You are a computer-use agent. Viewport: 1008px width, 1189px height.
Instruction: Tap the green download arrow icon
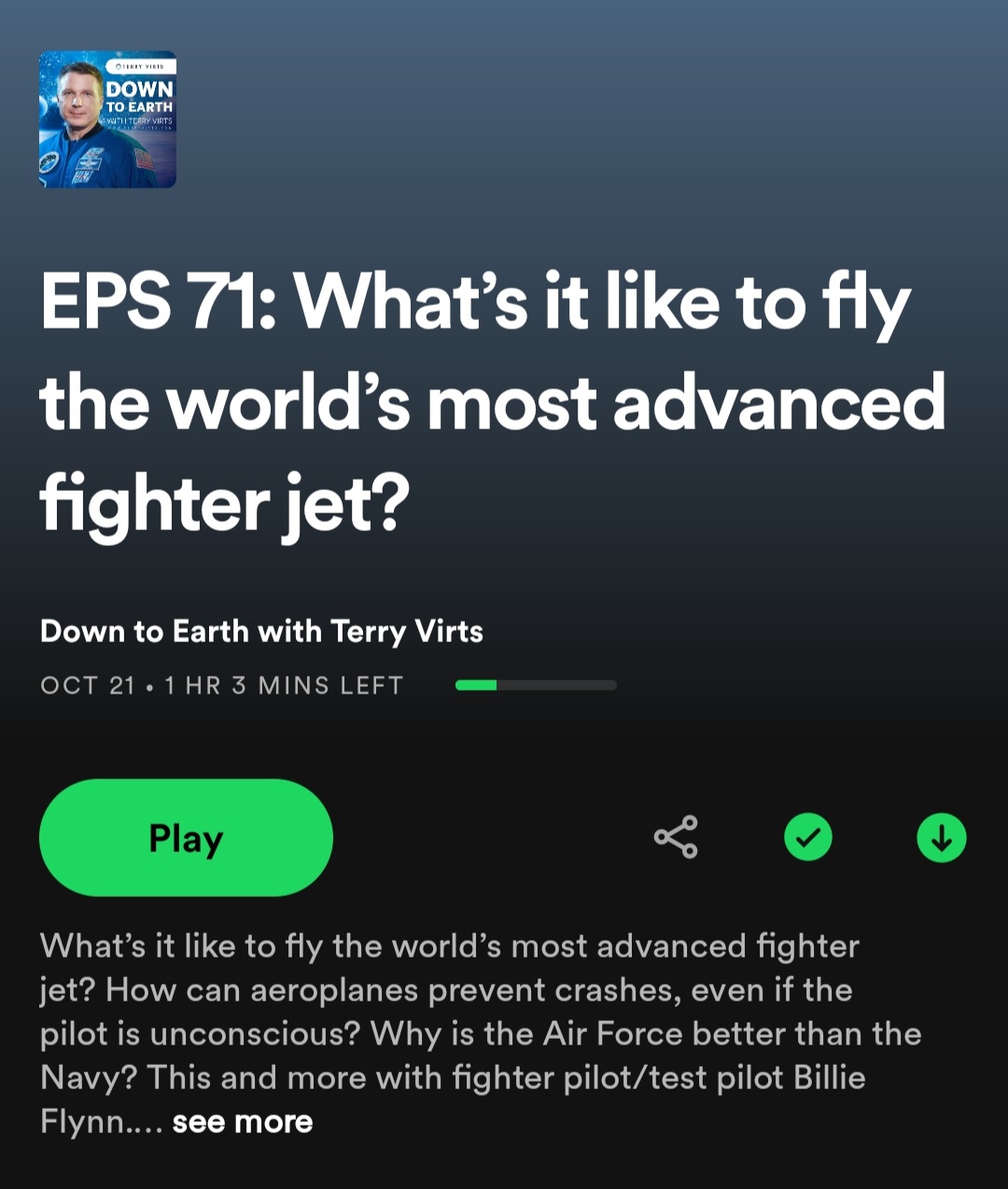click(x=941, y=837)
